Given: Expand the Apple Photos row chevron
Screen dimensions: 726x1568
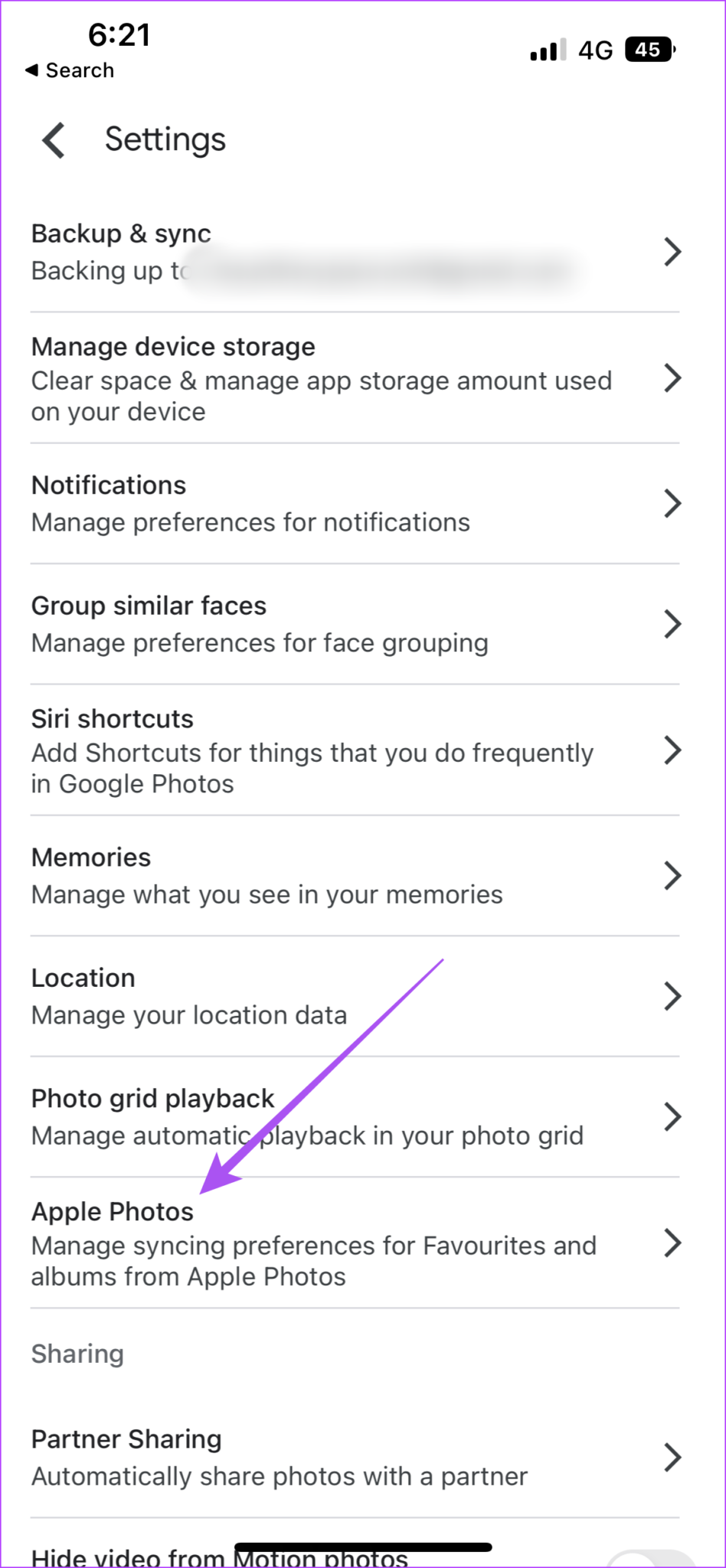Looking at the screenshot, I should (x=672, y=1243).
